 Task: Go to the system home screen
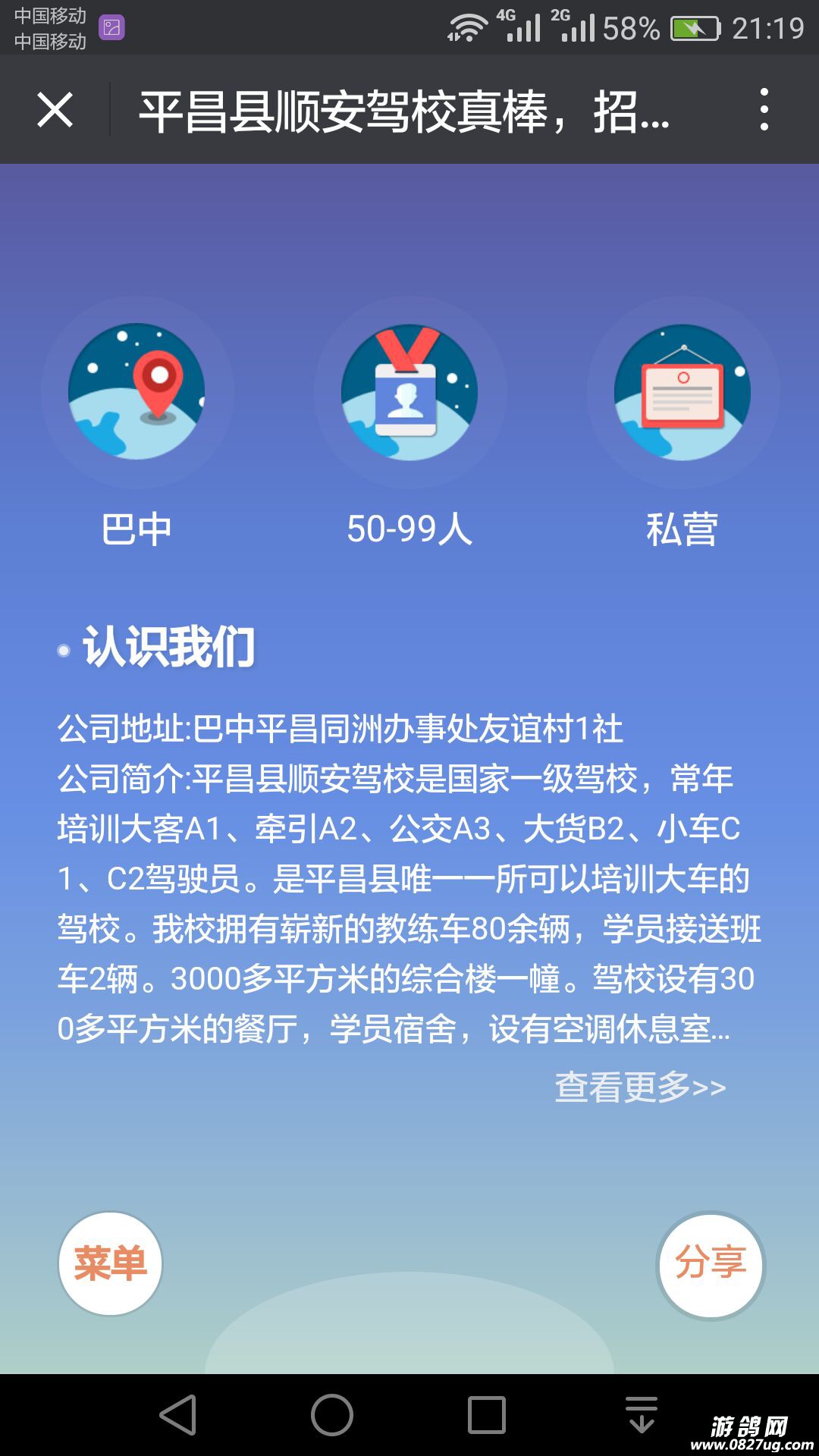coord(332,1415)
